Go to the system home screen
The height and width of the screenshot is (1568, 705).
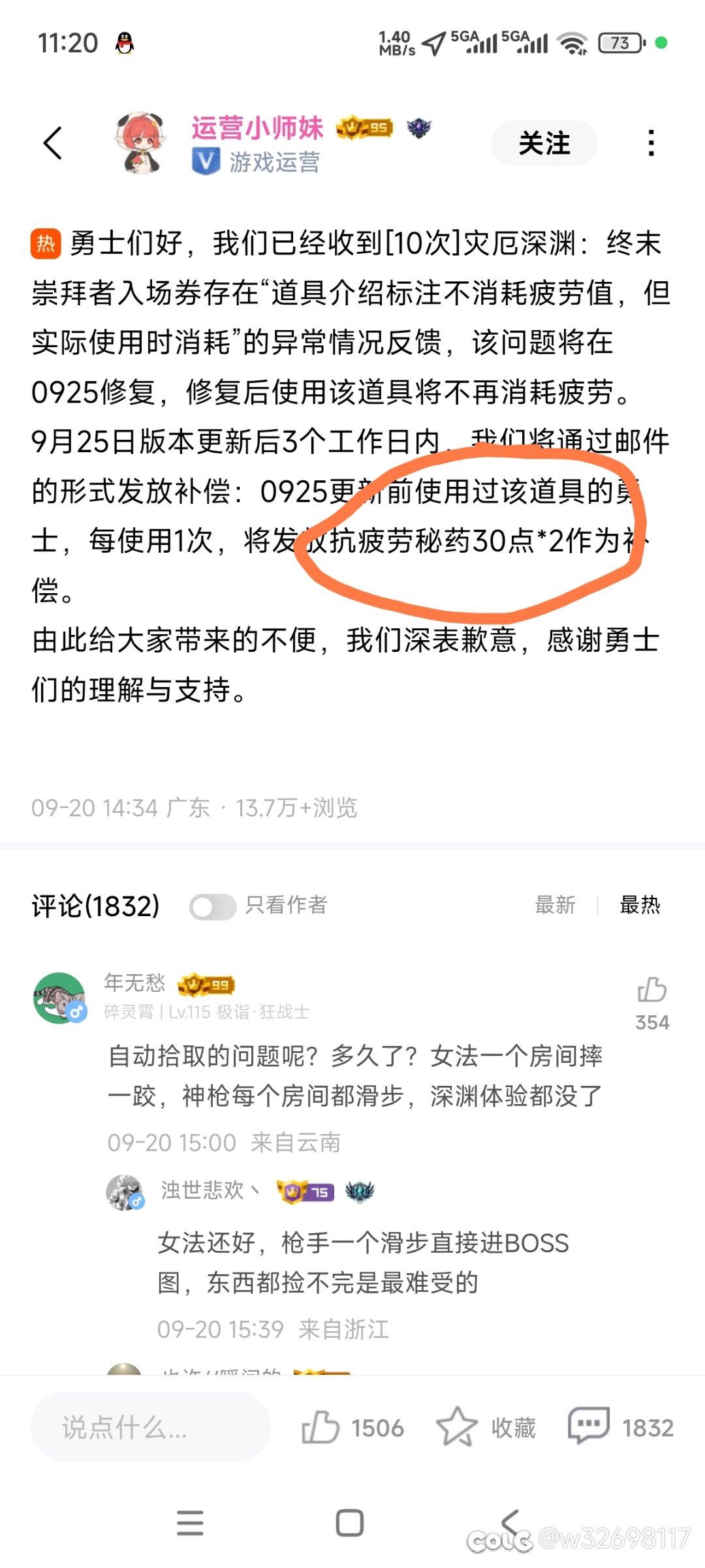[350, 1523]
